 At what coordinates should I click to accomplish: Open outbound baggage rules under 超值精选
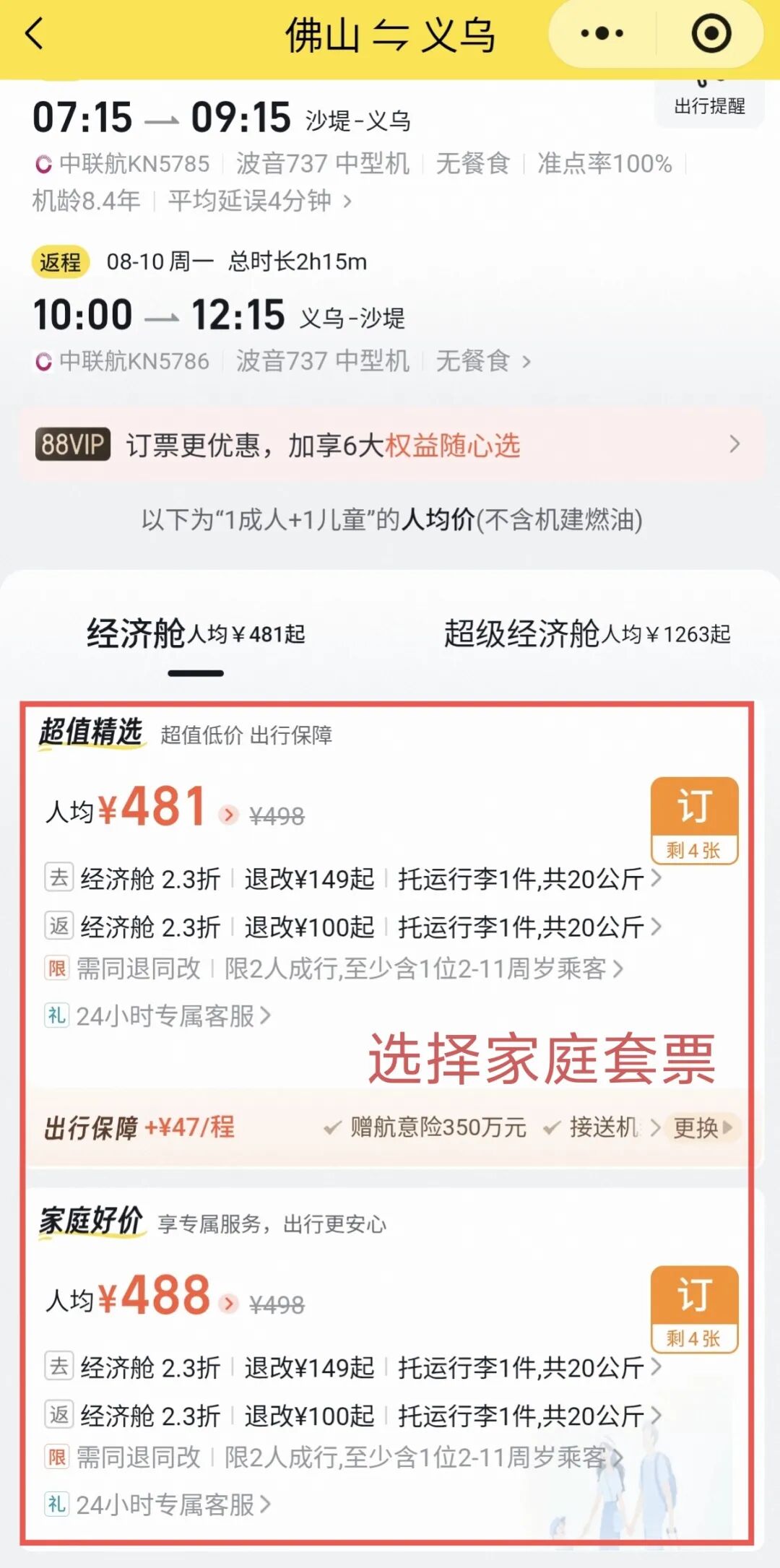pyautogui.click(x=529, y=879)
